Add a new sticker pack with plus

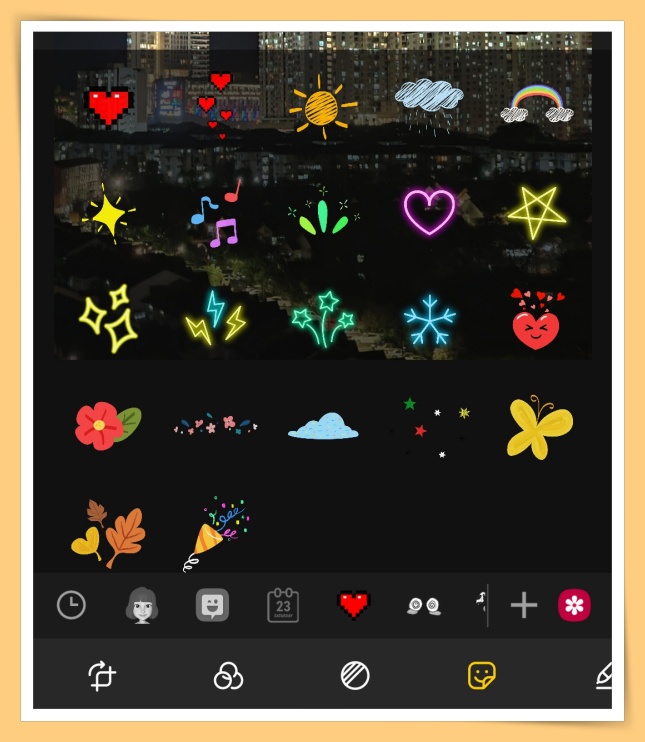click(524, 605)
